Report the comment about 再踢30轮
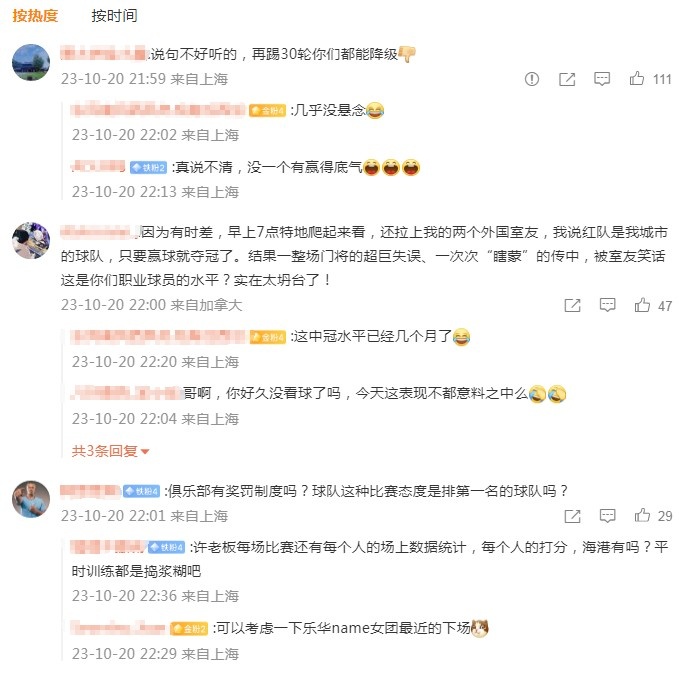Viewport: 679px width, 677px height. pyautogui.click(x=532, y=79)
